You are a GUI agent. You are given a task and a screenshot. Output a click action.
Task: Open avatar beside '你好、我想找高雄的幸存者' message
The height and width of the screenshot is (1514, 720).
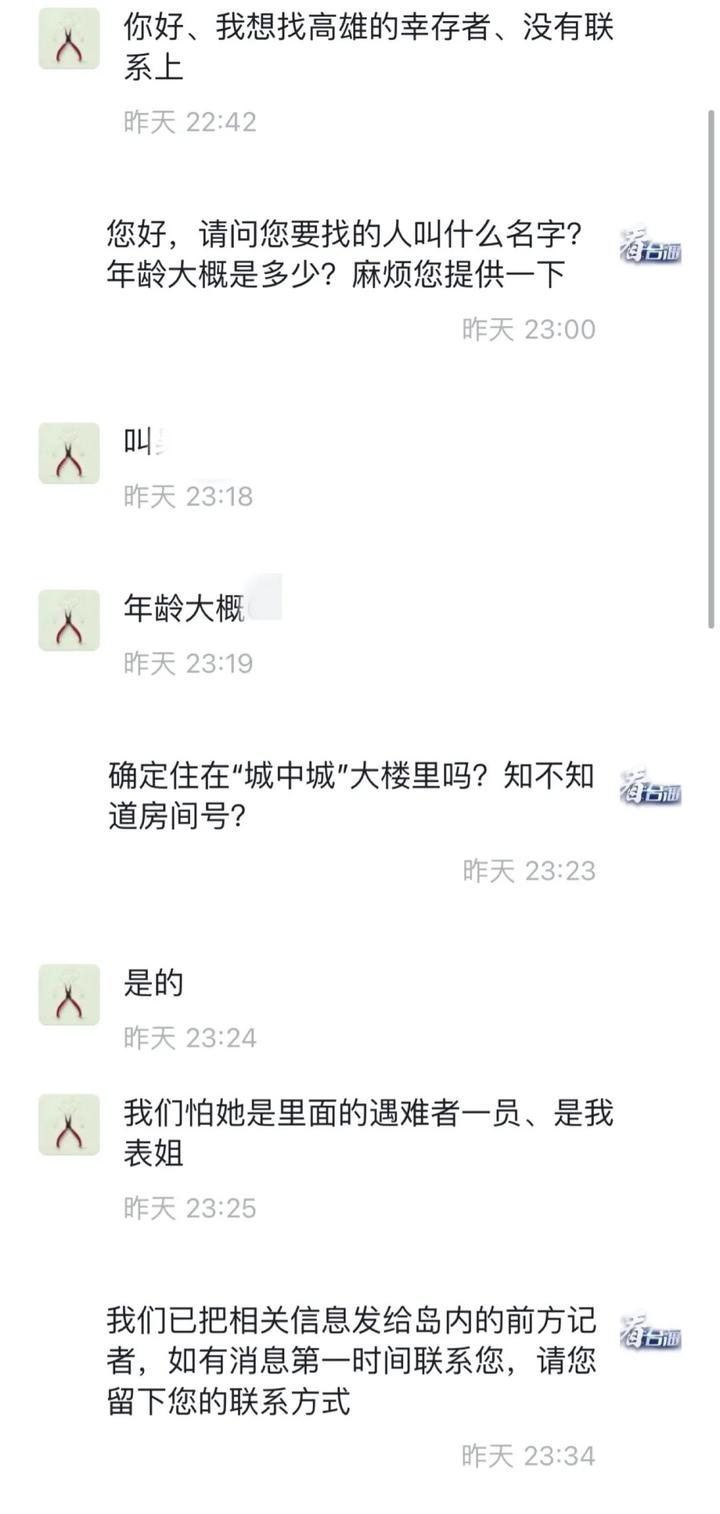[x=69, y=39]
